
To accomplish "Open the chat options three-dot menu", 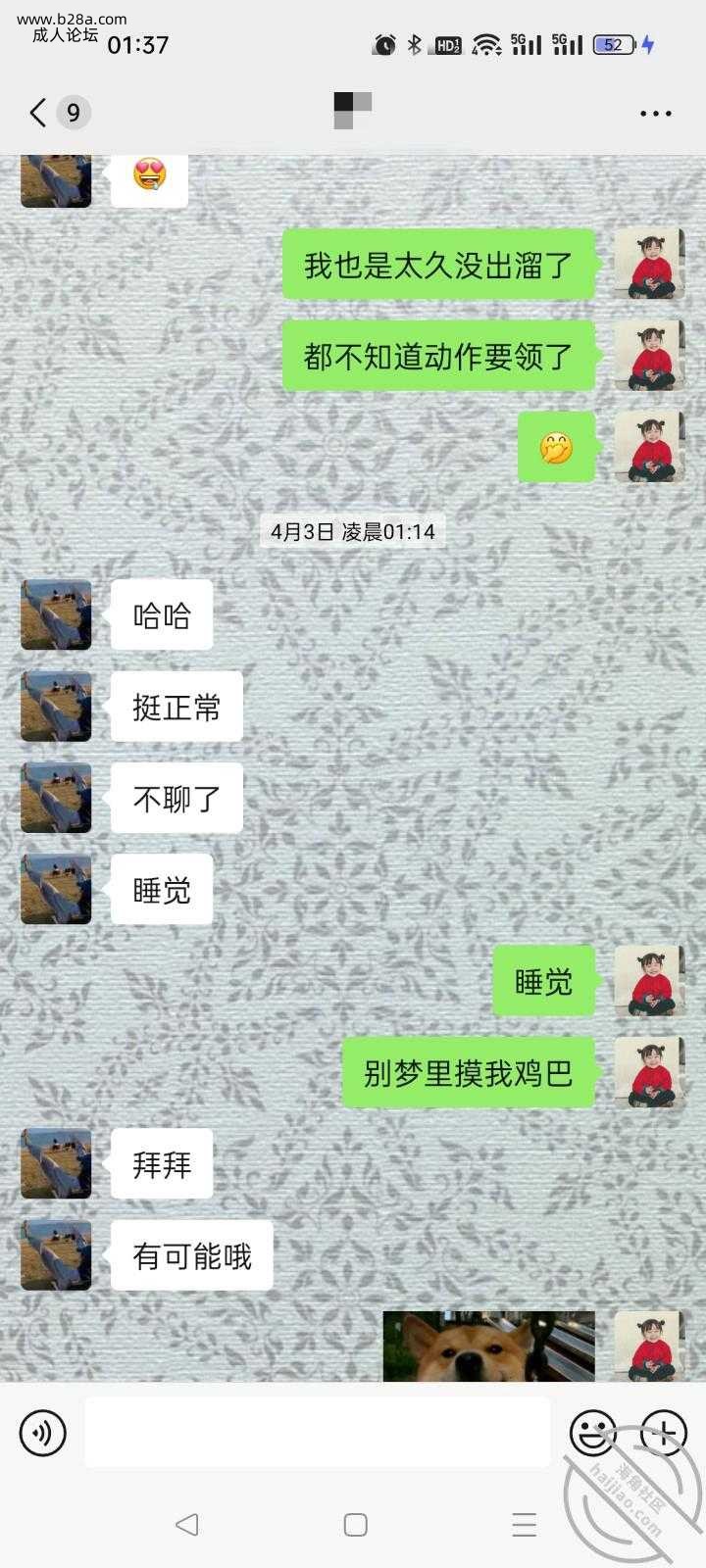I will (x=655, y=114).
